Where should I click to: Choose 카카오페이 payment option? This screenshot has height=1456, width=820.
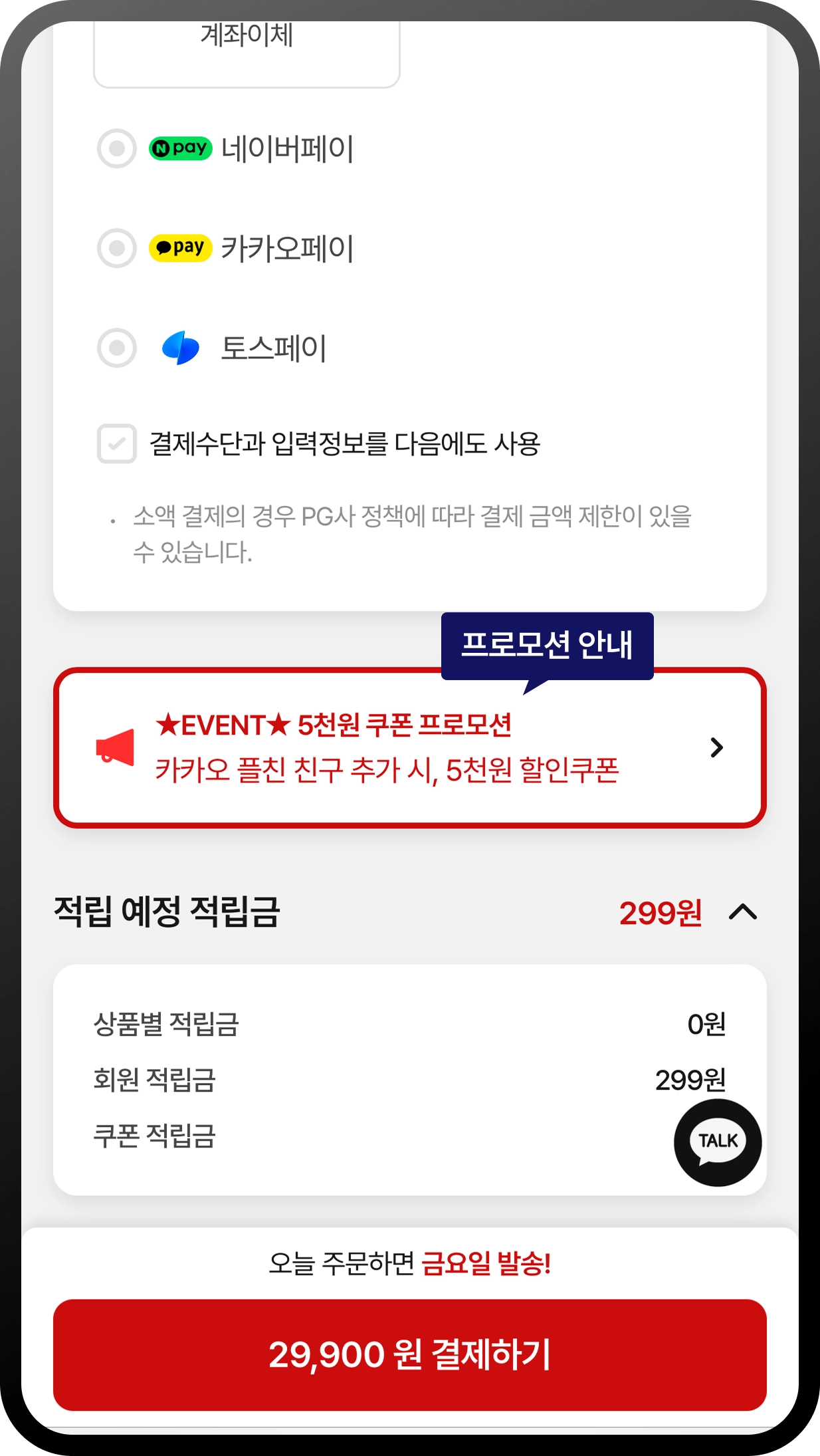pos(117,249)
